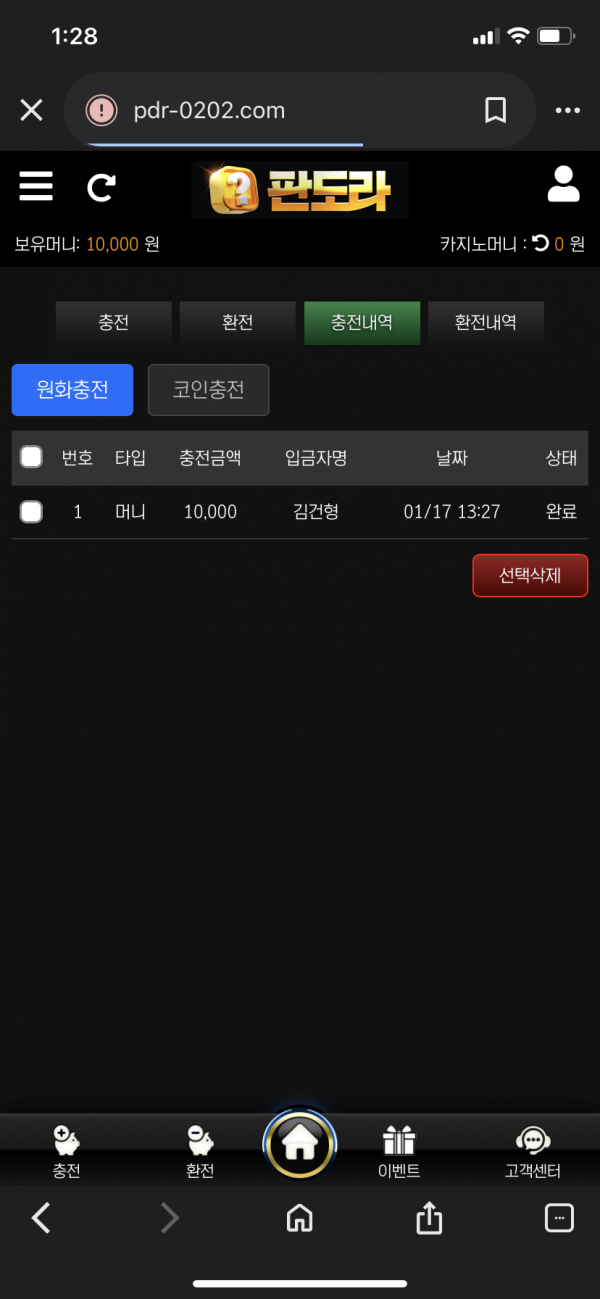Image resolution: width=600 pixels, height=1299 pixels.
Task: Switch to the 충전 tab
Action: point(114,323)
